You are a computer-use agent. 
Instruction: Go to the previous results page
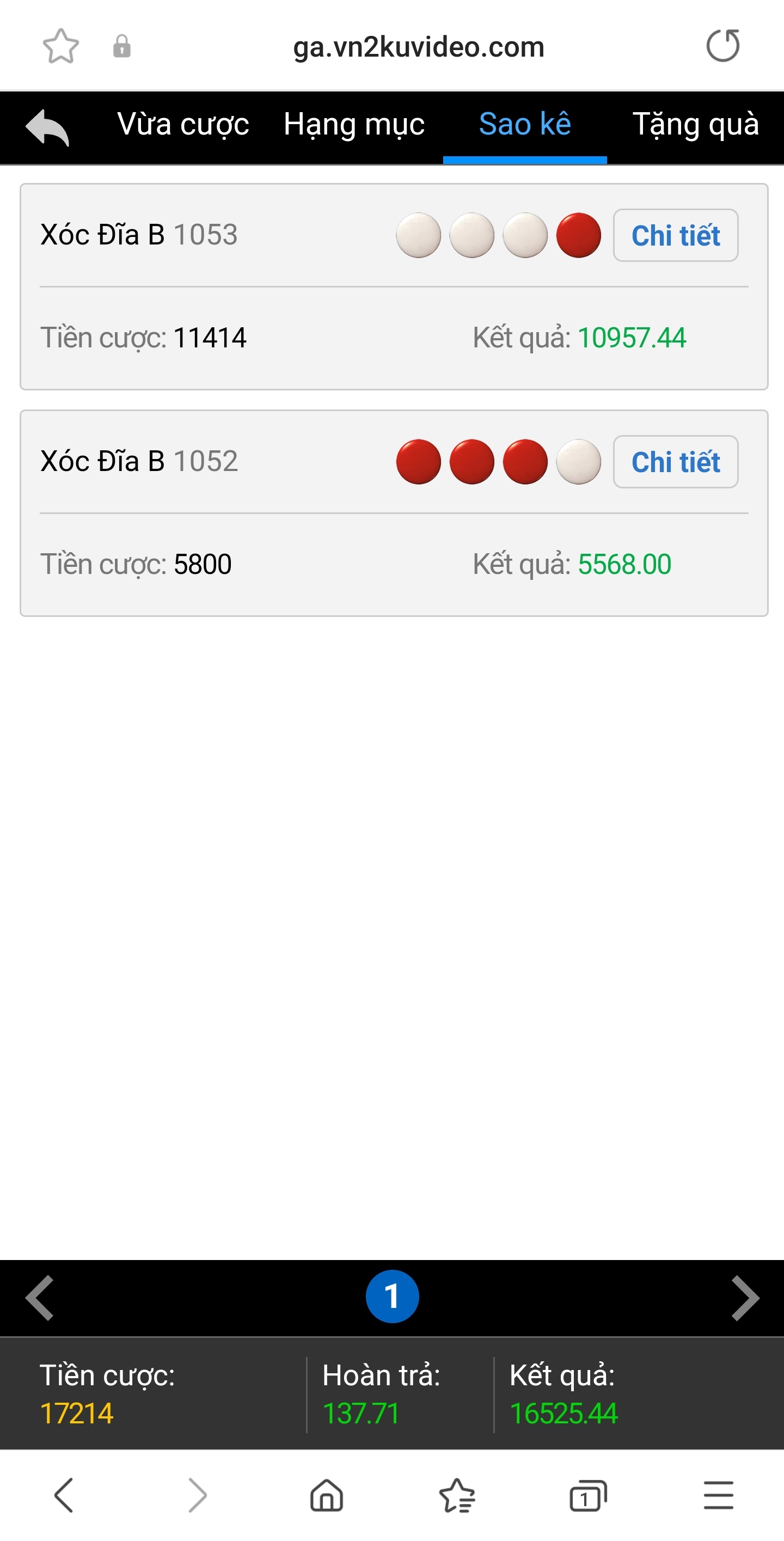click(40, 1298)
